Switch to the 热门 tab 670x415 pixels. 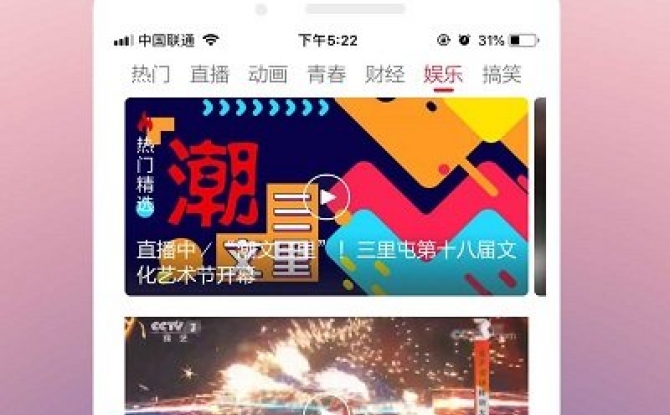click(x=151, y=74)
